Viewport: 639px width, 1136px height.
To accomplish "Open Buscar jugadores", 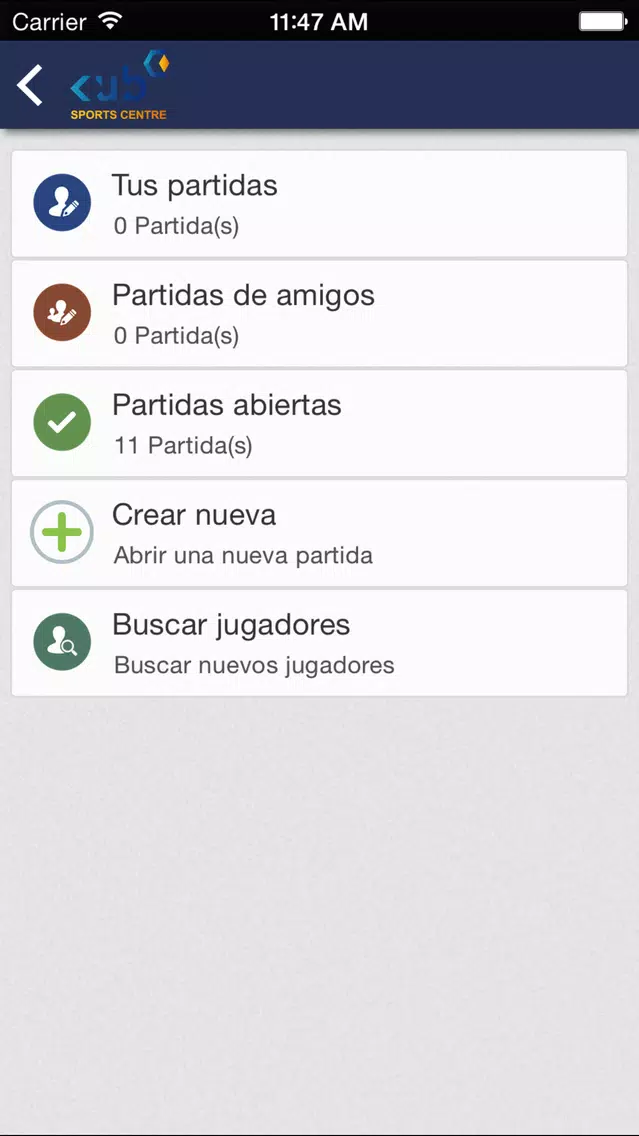I will point(319,644).
